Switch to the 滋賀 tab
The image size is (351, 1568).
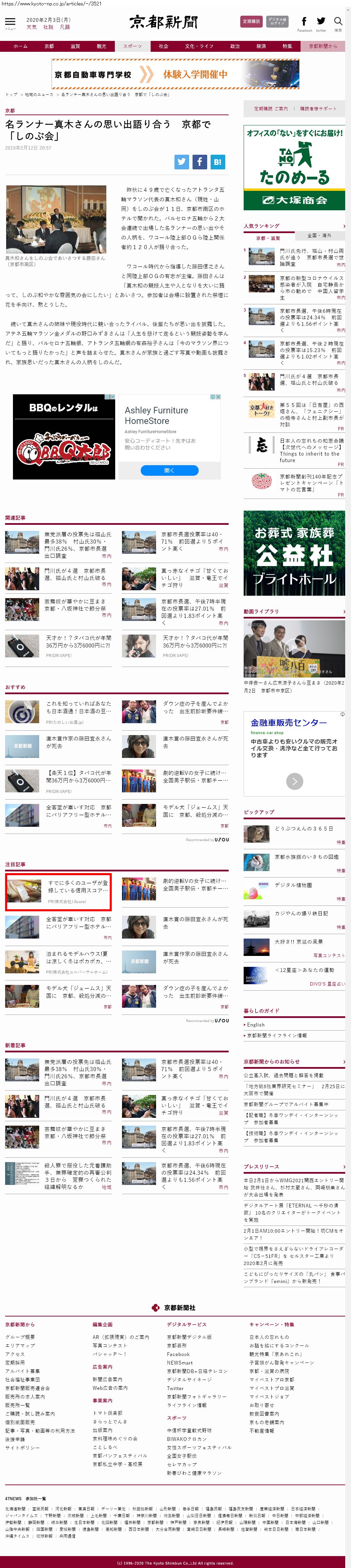click(75, 46)
